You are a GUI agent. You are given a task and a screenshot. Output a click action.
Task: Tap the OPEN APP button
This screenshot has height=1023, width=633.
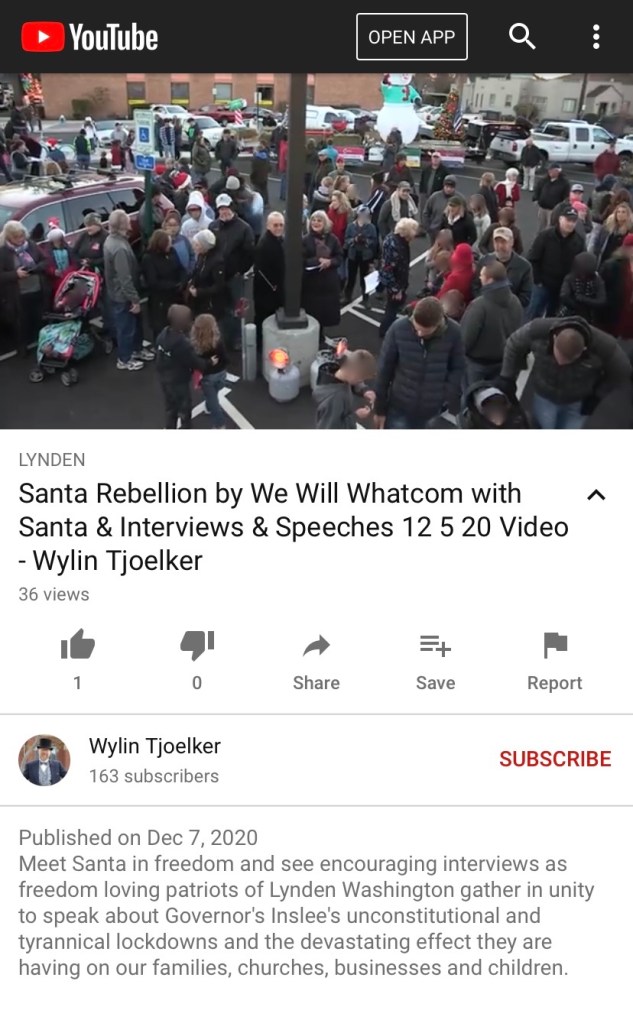point(411,37)
